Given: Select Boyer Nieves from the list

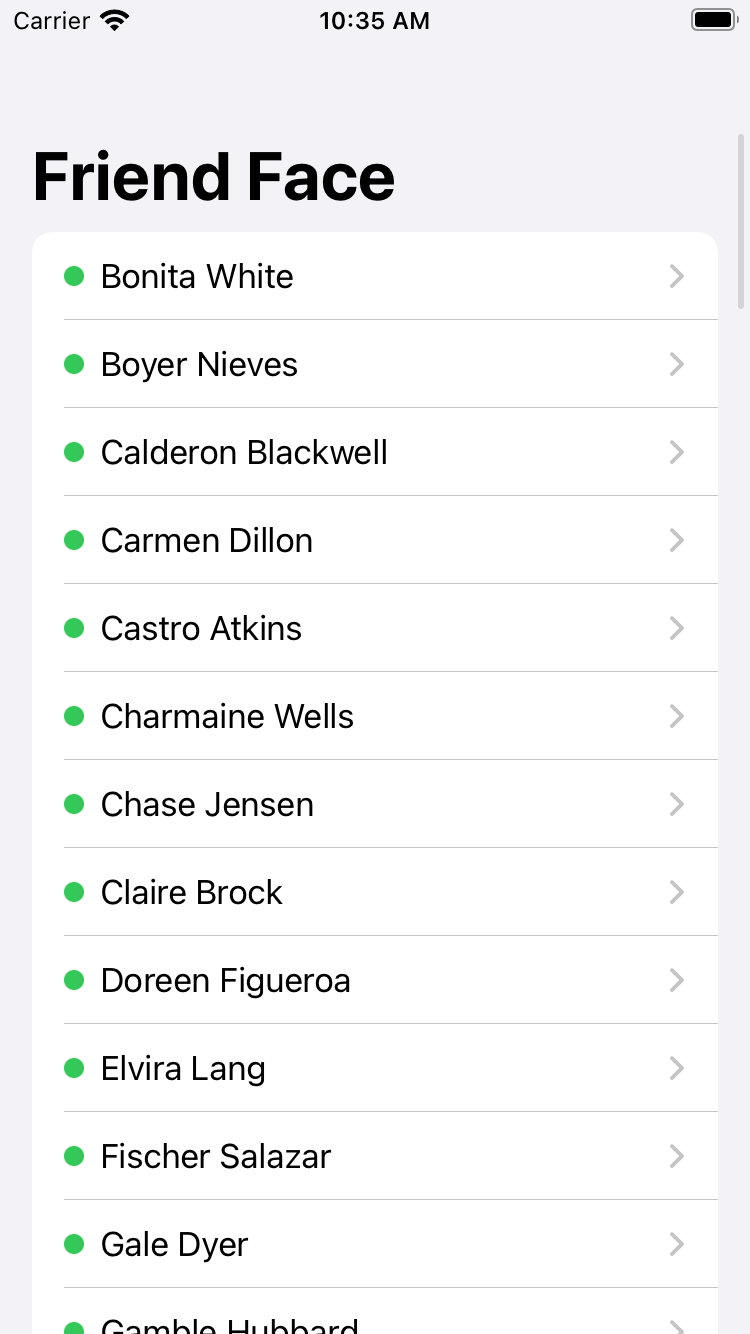Looking at the screenshot, I should (199, 365).
